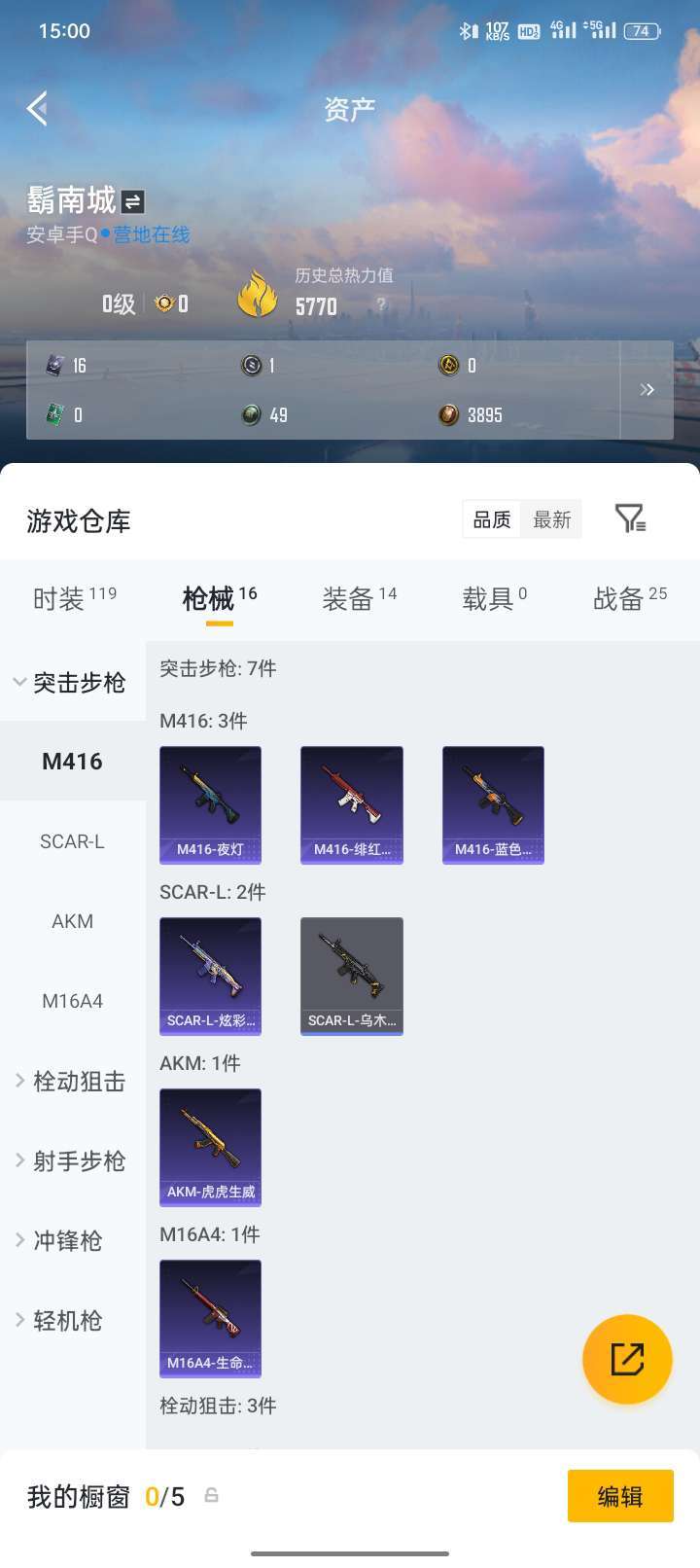Image resolution: width=700 pixels, height=1568 pixels.
Task: Expand the 射手步枪 category
Action: point(73,1160)
